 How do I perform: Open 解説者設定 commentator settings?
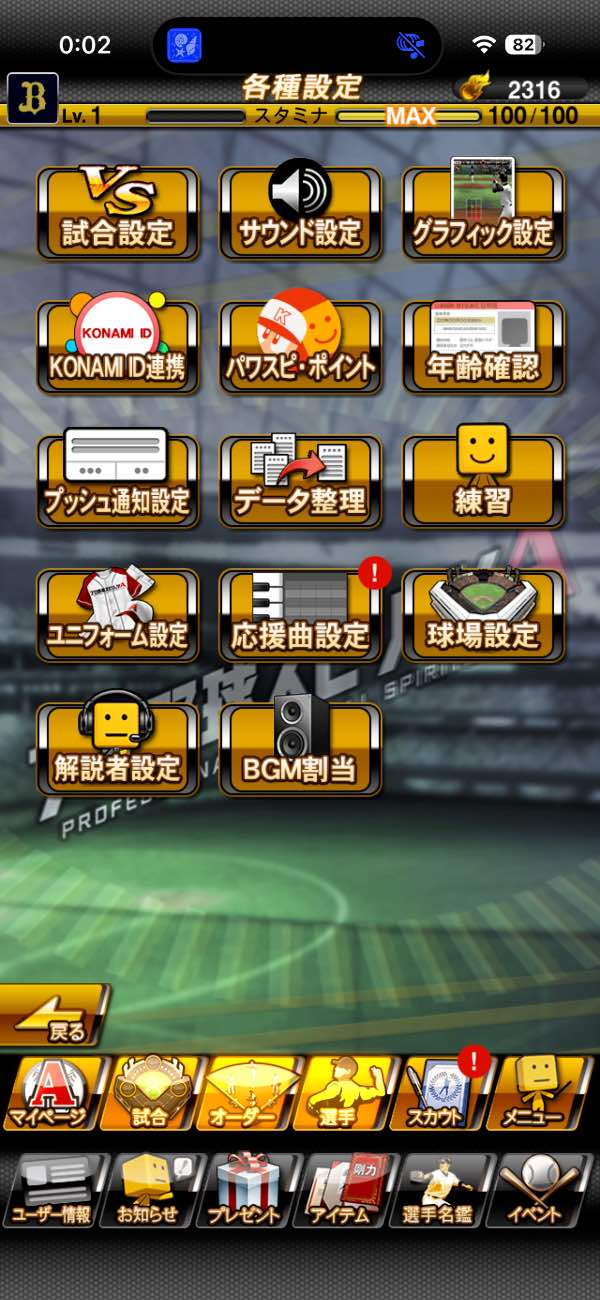118,748
